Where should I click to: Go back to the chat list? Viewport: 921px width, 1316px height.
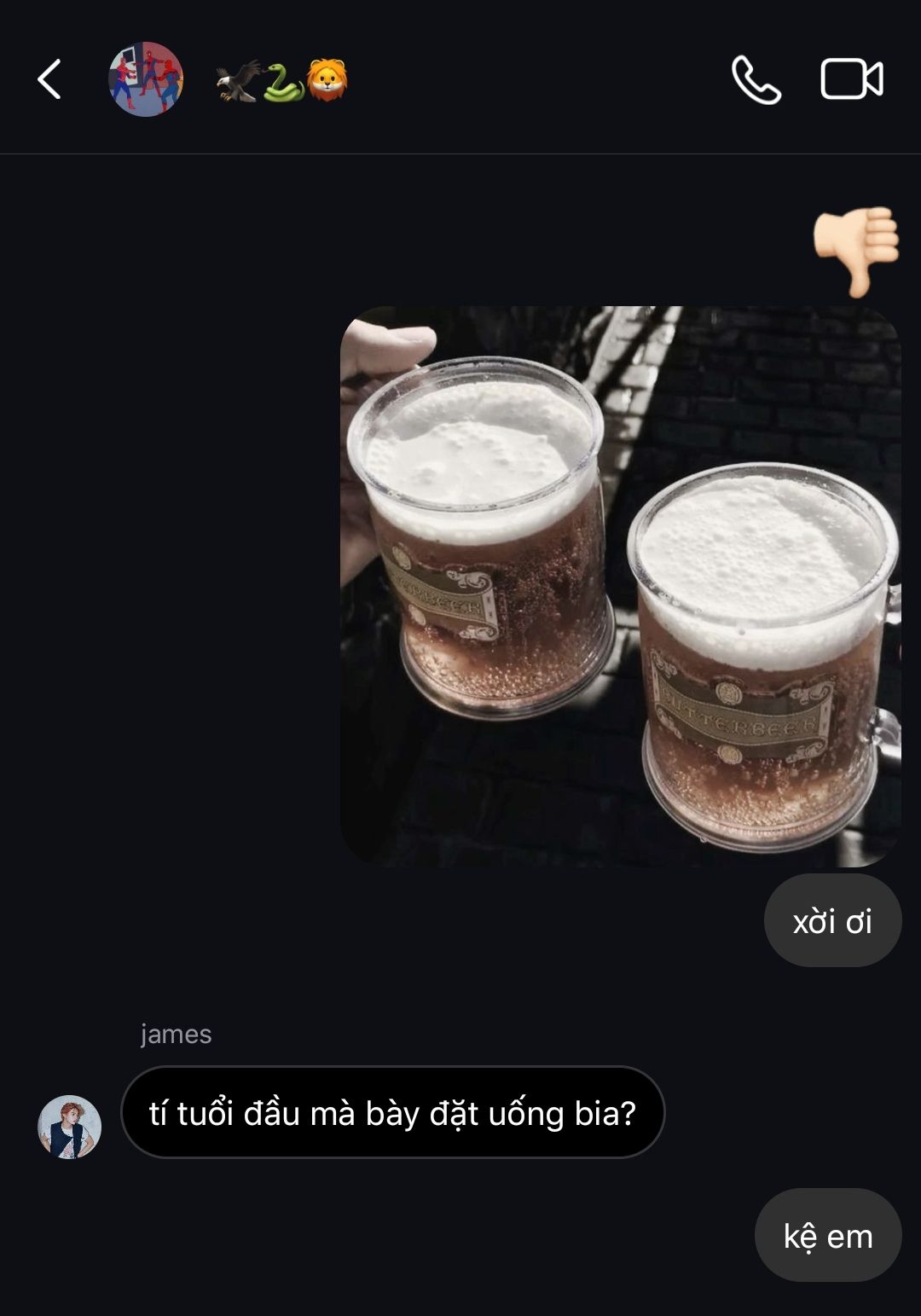click(x=49, y=79)
